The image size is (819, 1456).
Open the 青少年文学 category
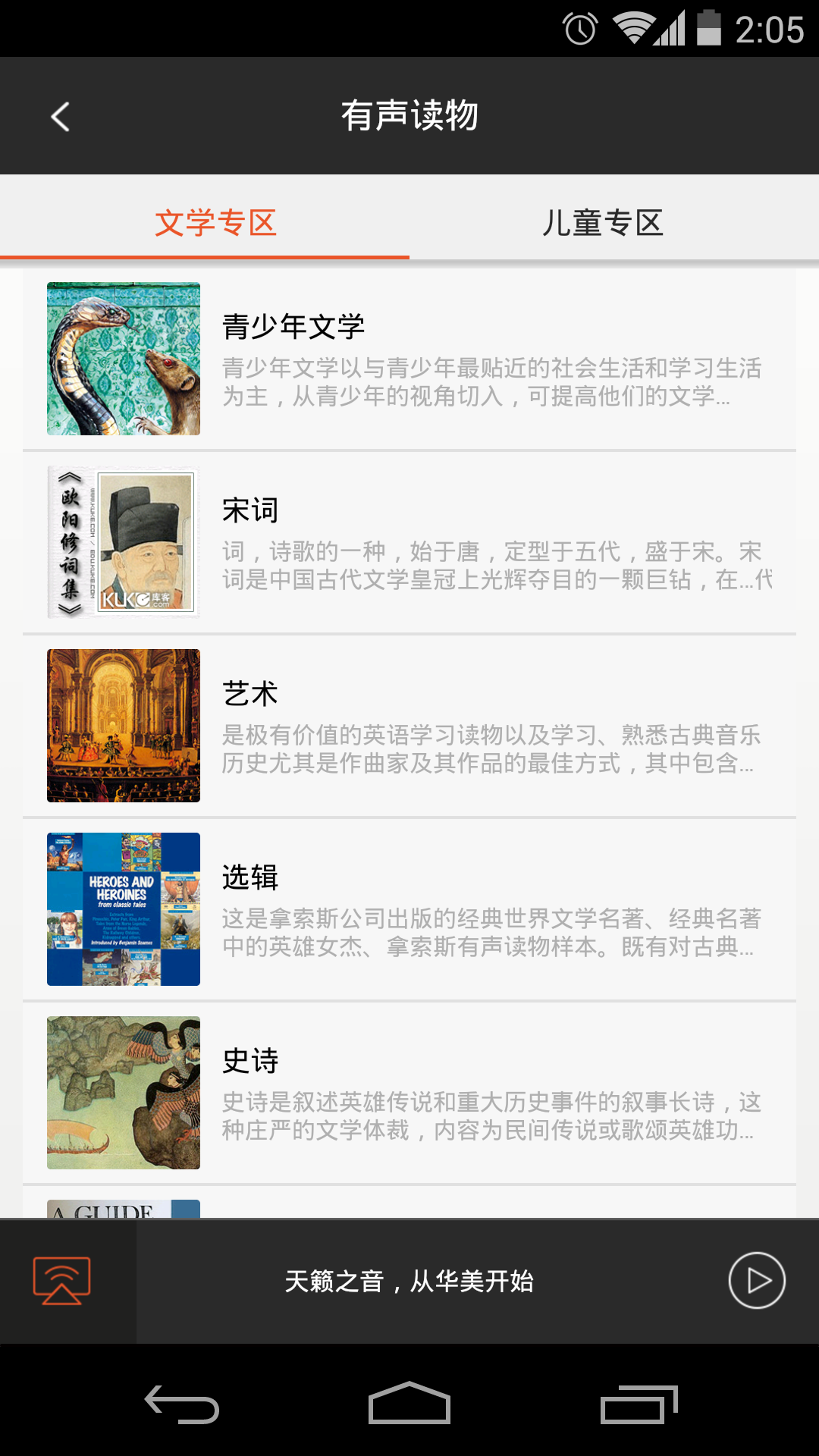tap(409, 359)
